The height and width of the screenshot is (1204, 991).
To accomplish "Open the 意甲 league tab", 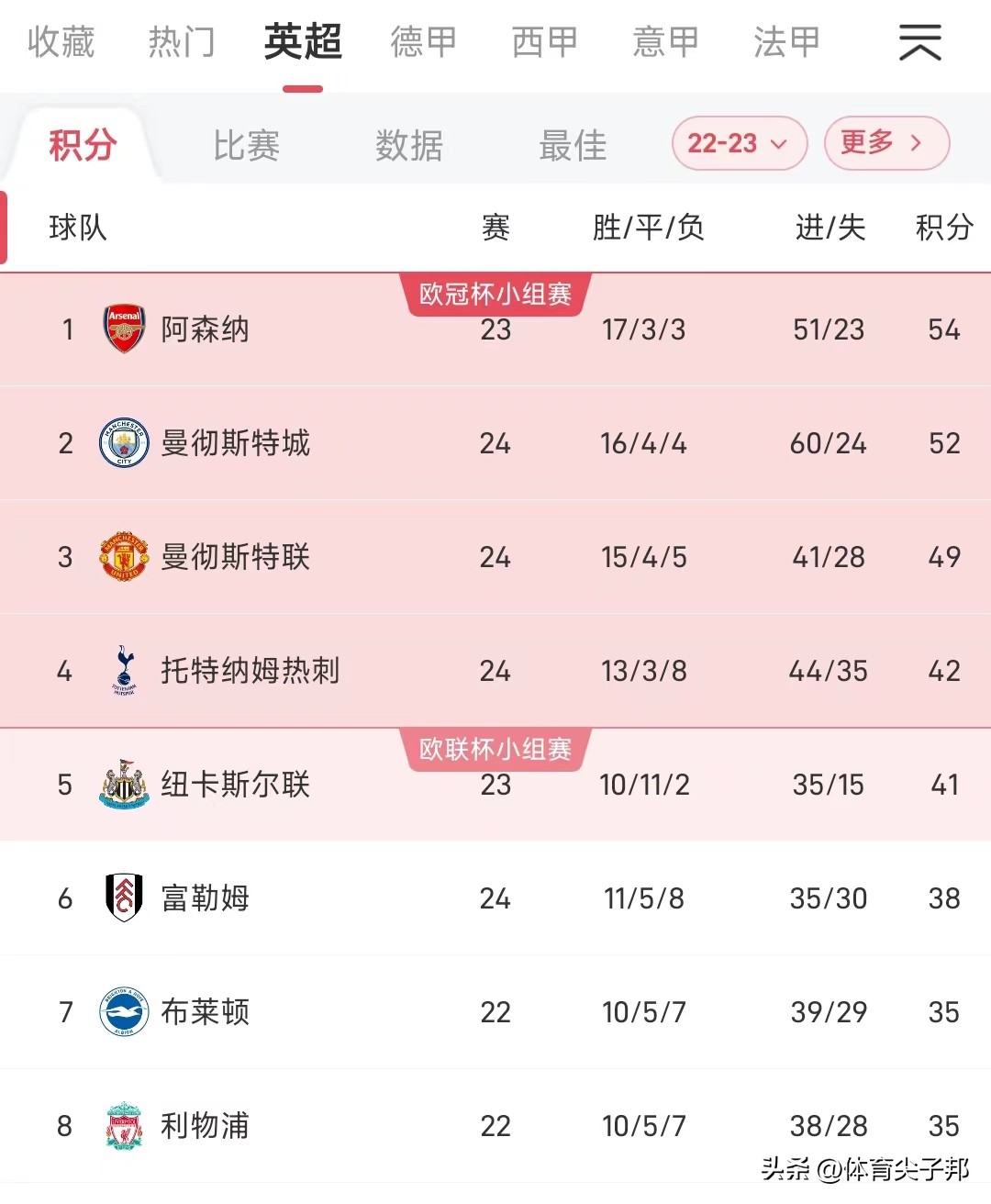I will tap(665, 42).
